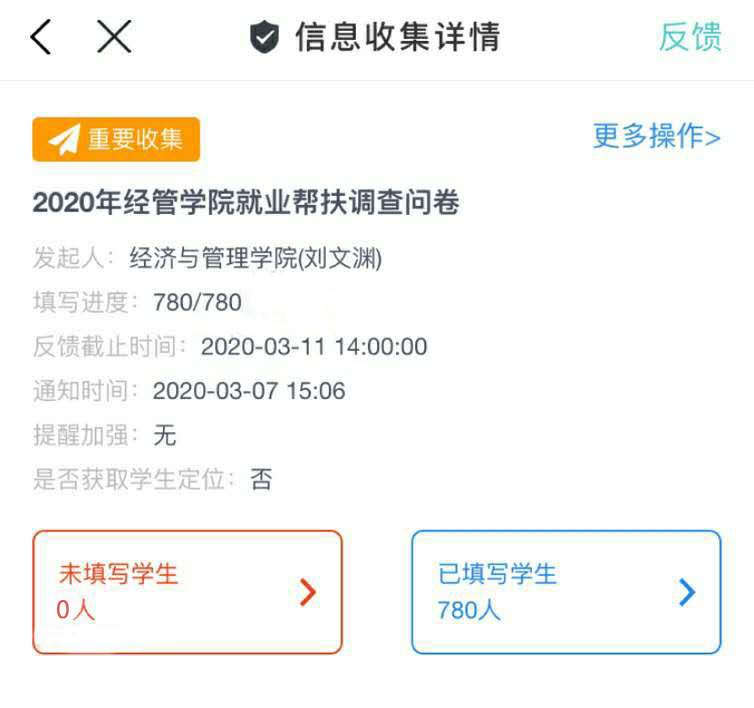View 未填写学生 list
Viewport: 754px width, 708px height.
187,592
